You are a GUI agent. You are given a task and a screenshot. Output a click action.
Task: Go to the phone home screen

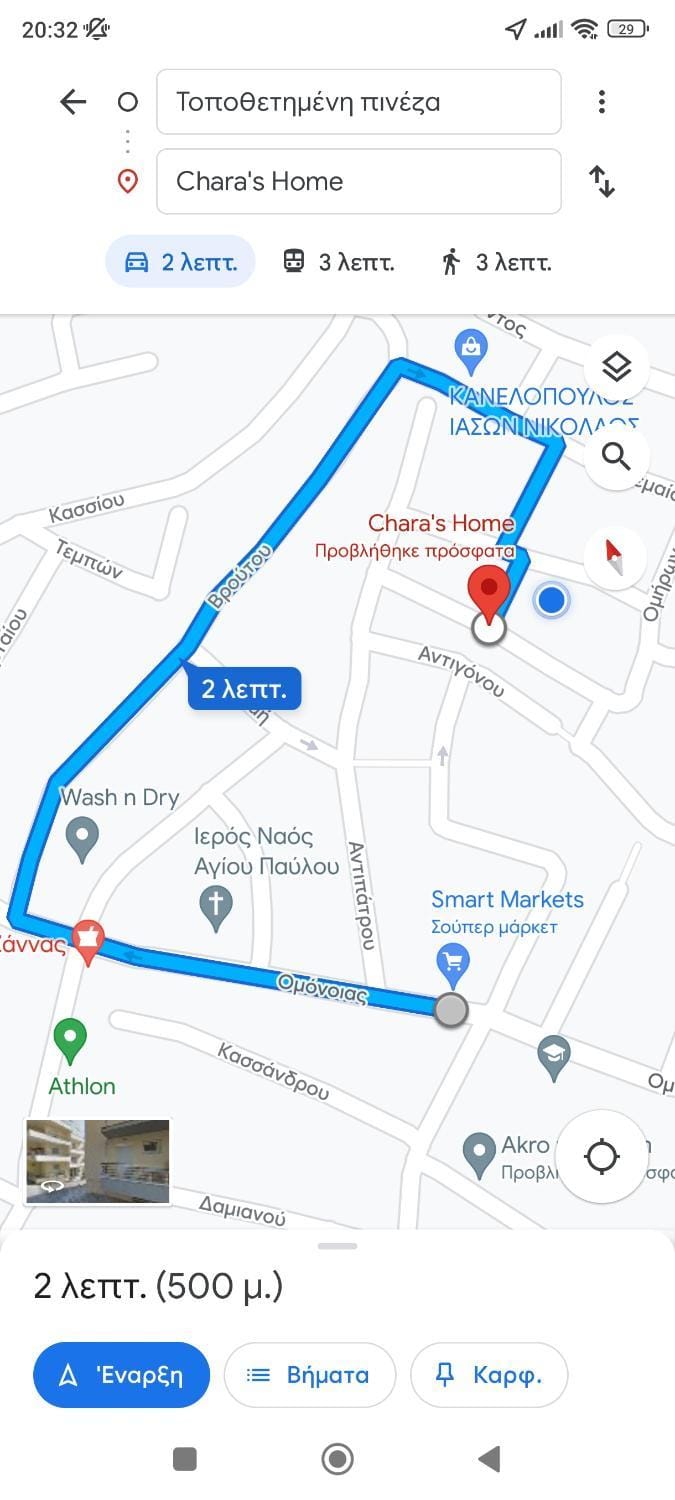337,1460
